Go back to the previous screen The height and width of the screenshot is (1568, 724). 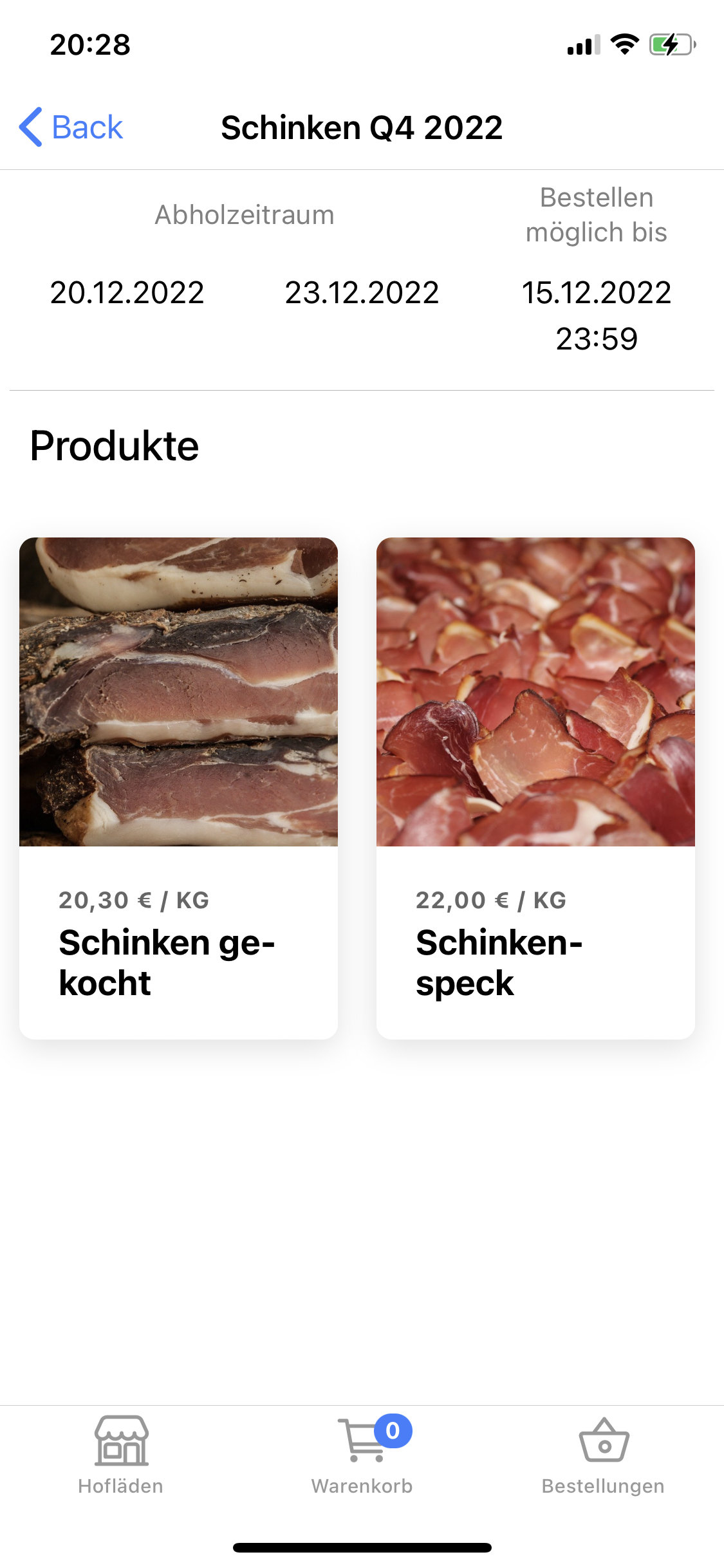click(x=71, y=127)
